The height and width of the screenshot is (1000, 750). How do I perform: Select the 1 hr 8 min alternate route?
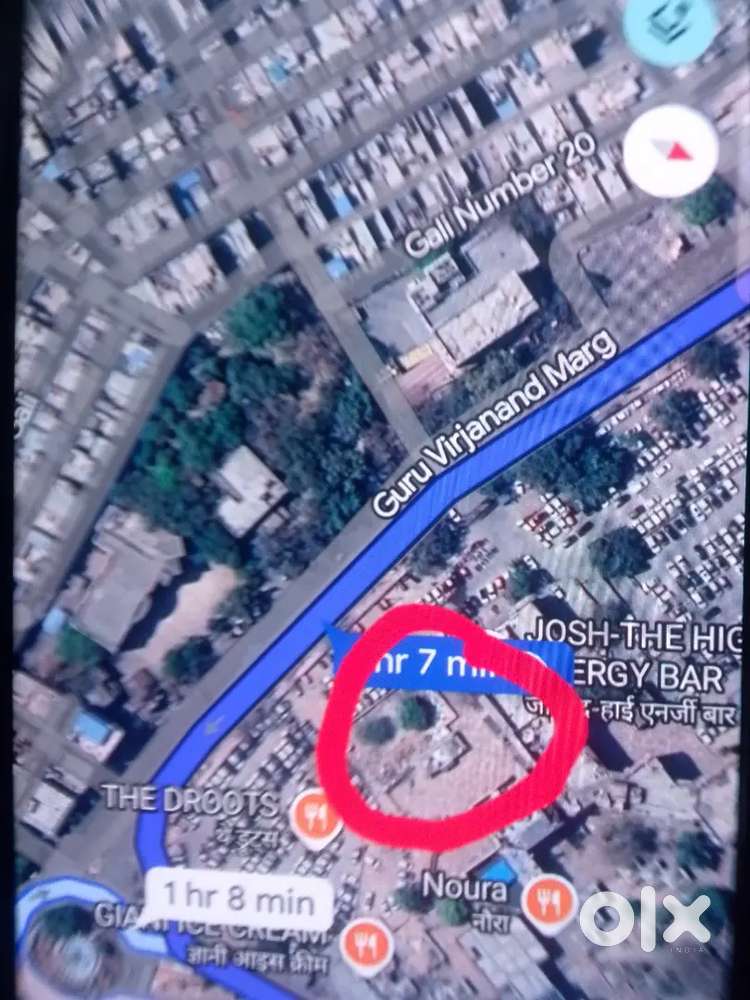click(x=237, y=896)
